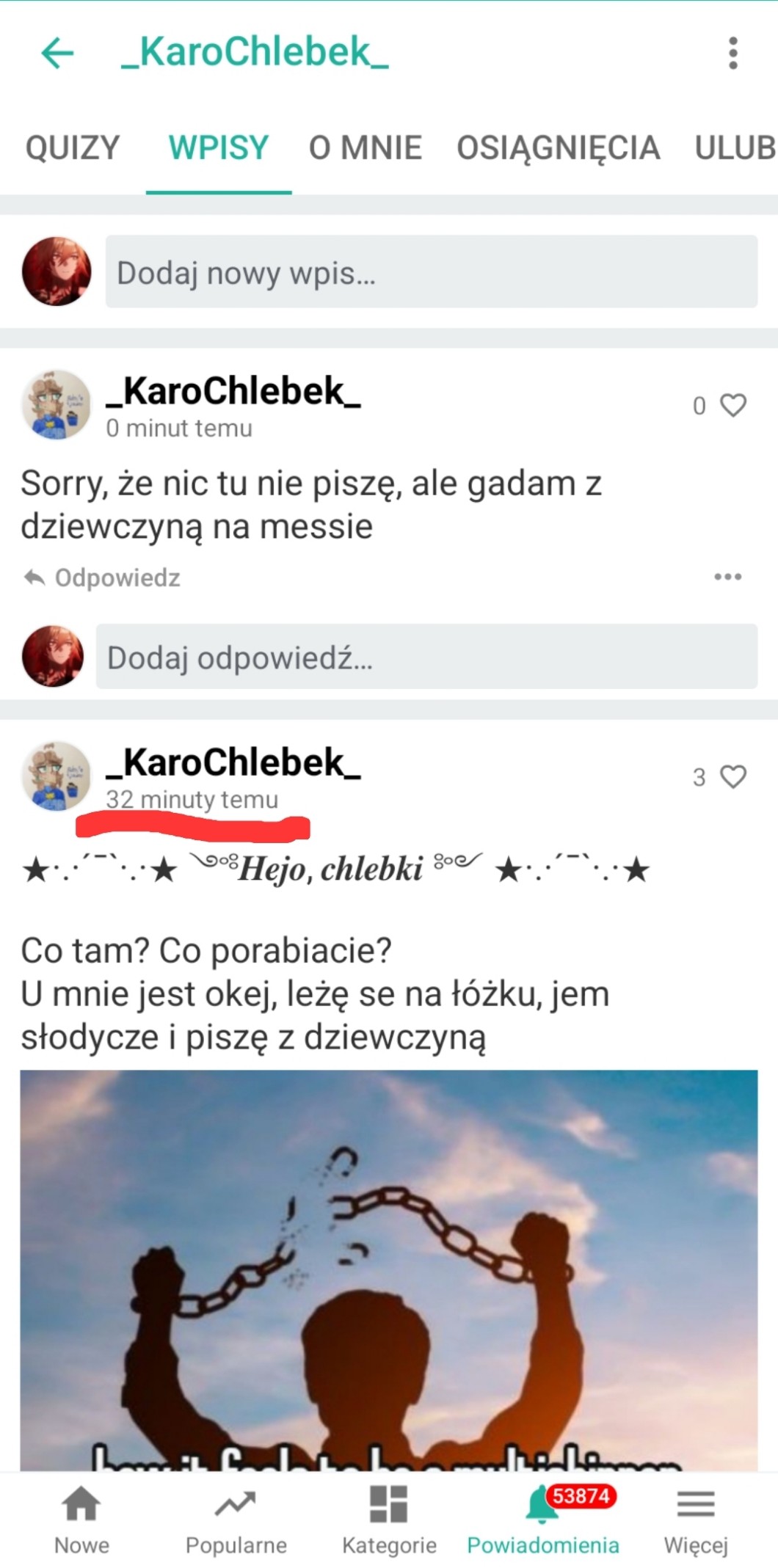Image resolution: width=778 pixels, height=1568 pixels.
Task: Like the post from 0 minut temu
Action: [x=732, y=405]
